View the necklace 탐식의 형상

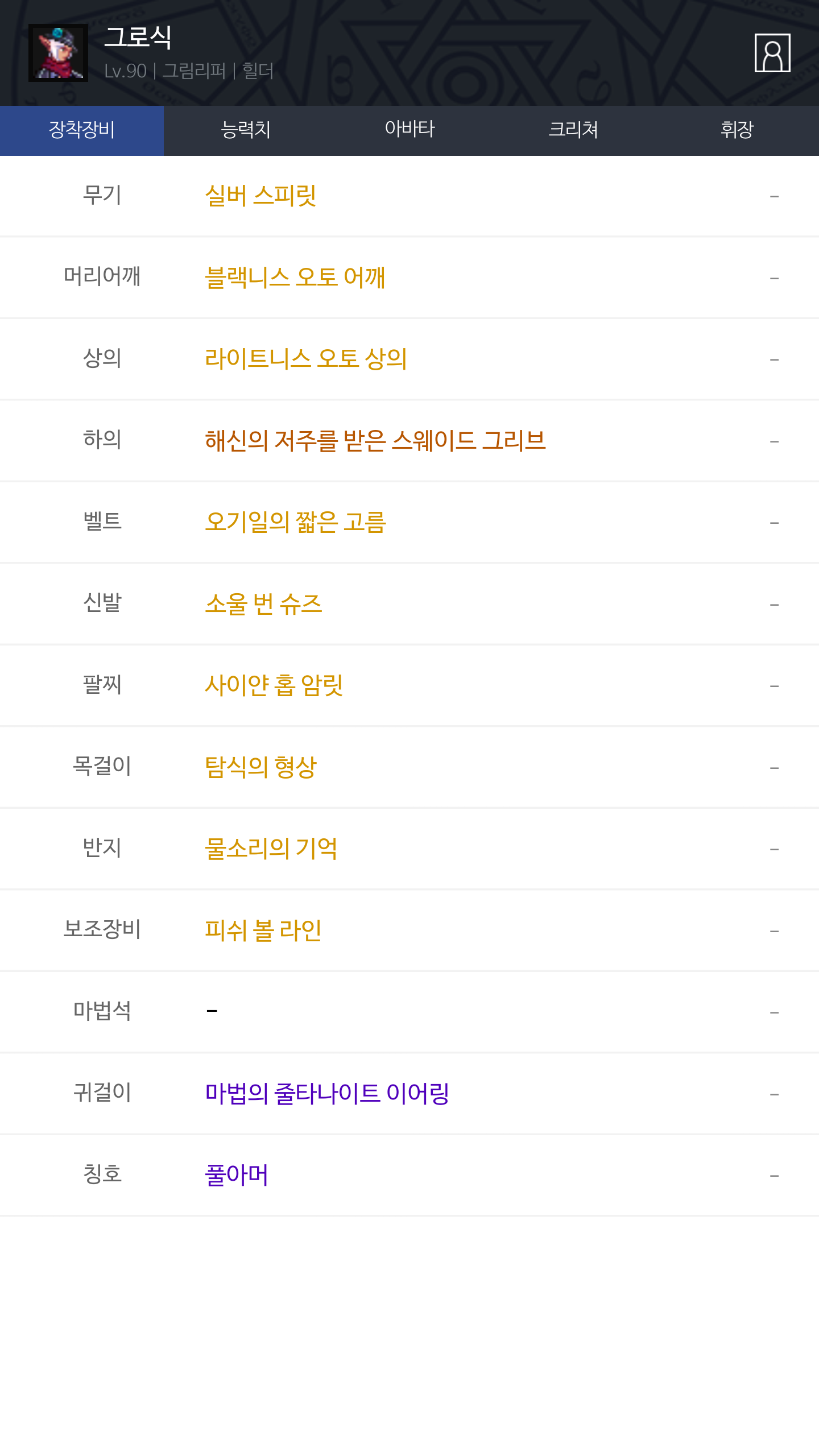pos(260,767)
